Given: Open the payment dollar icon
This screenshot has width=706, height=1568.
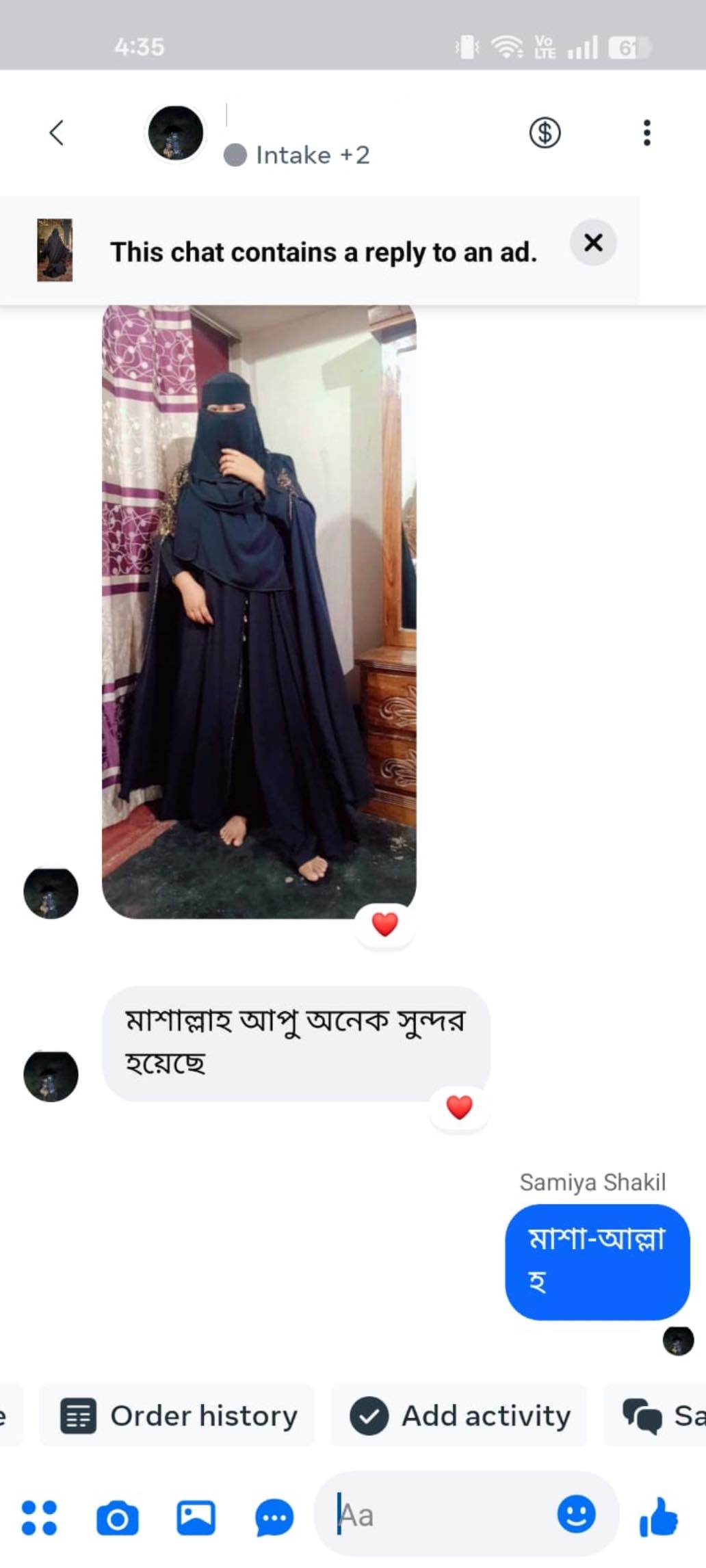Looking at the screenshot, I should click(x=545, y=132).
